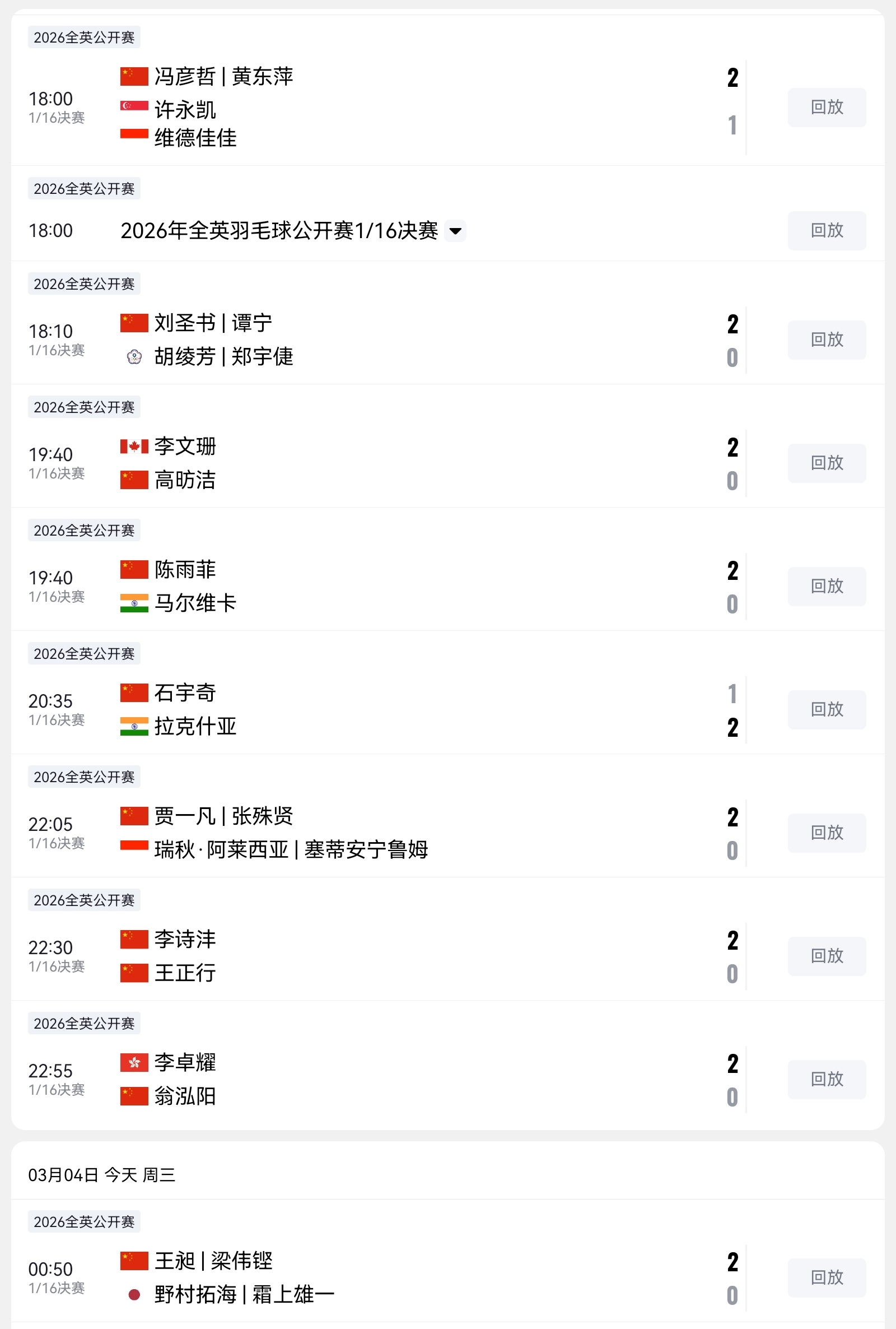Watch replay of 刘圣书 | 谭宁 match
This screenshot has width=896, height=1329.
pyautogui.click(x=825, y=340)
